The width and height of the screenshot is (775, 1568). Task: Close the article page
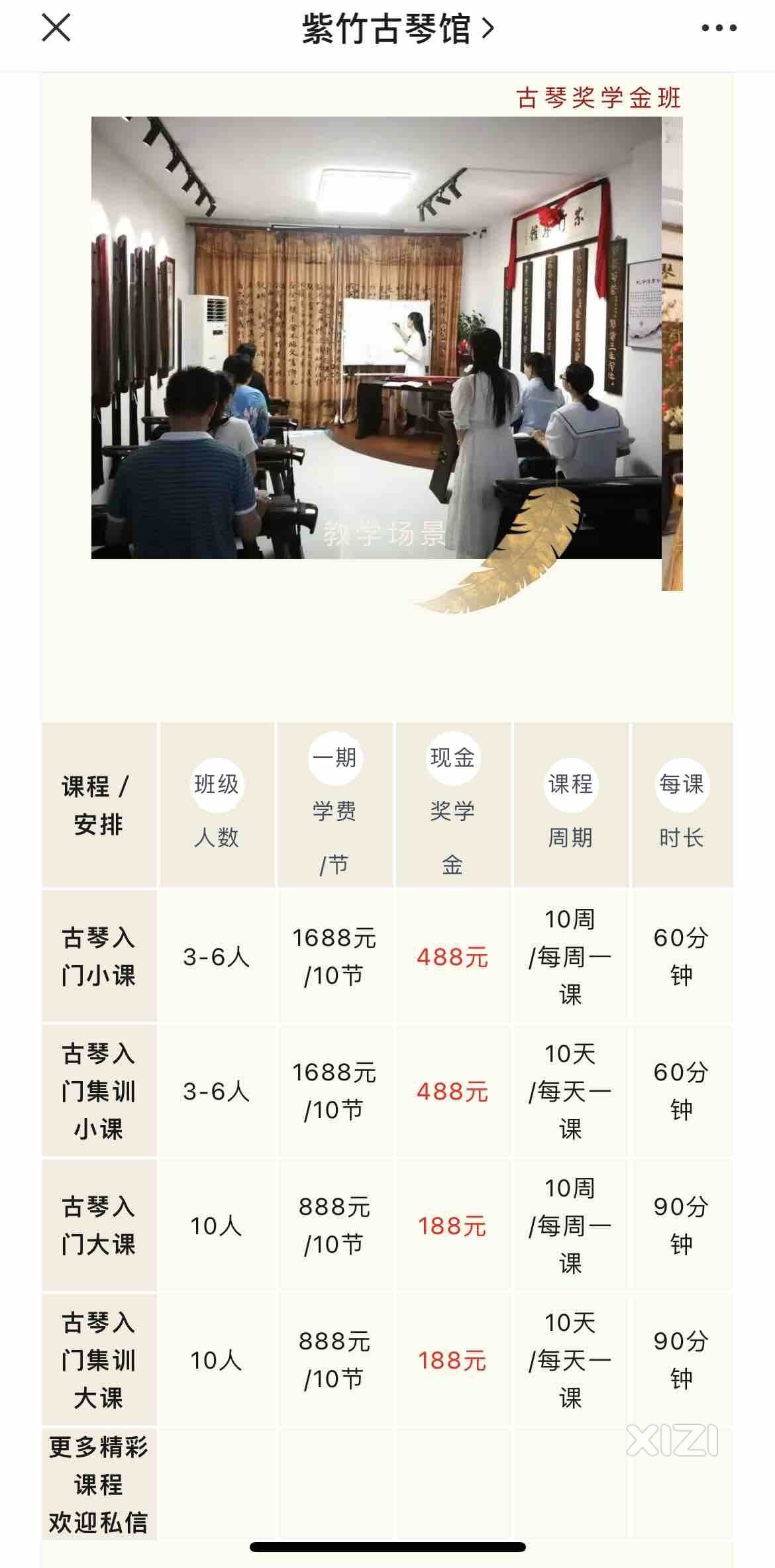pos(56,28)
